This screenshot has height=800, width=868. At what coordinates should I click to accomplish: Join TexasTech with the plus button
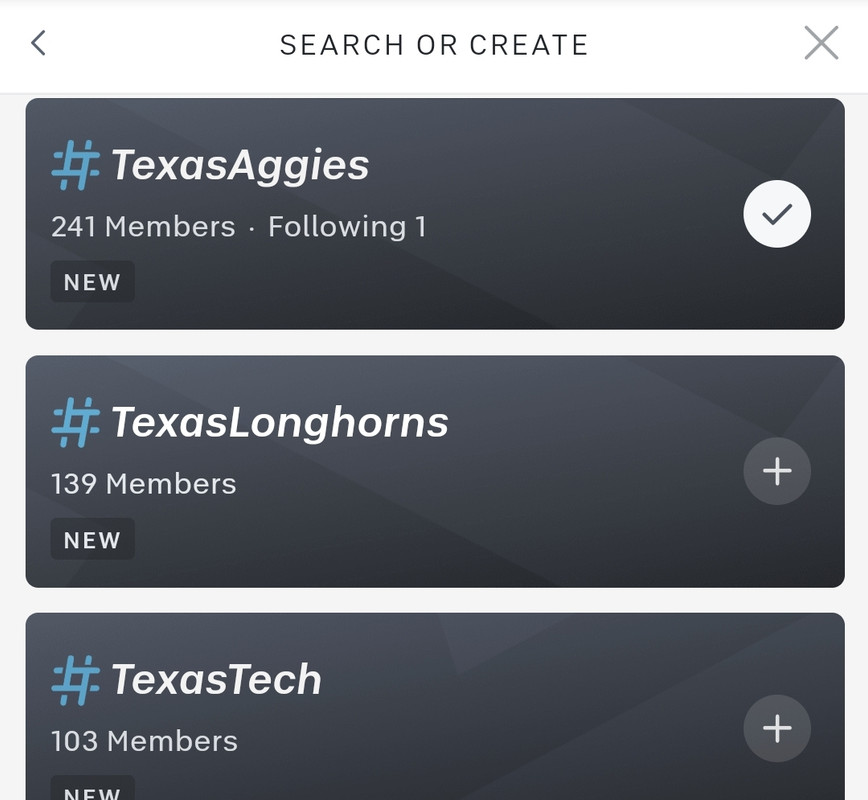pyautogui.click(x=777, y=728)
